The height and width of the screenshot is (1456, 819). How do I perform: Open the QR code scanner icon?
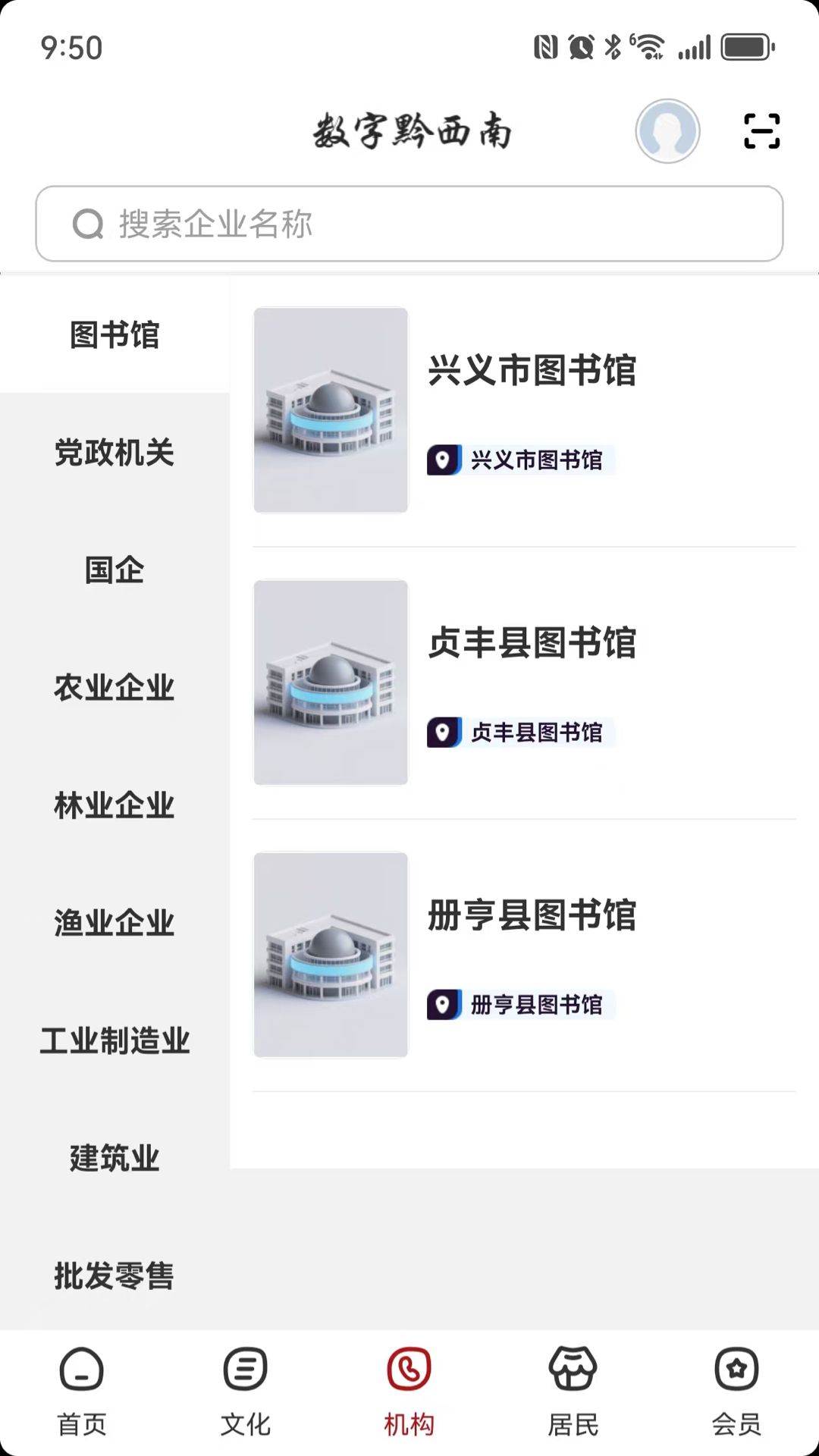(761, 130)
